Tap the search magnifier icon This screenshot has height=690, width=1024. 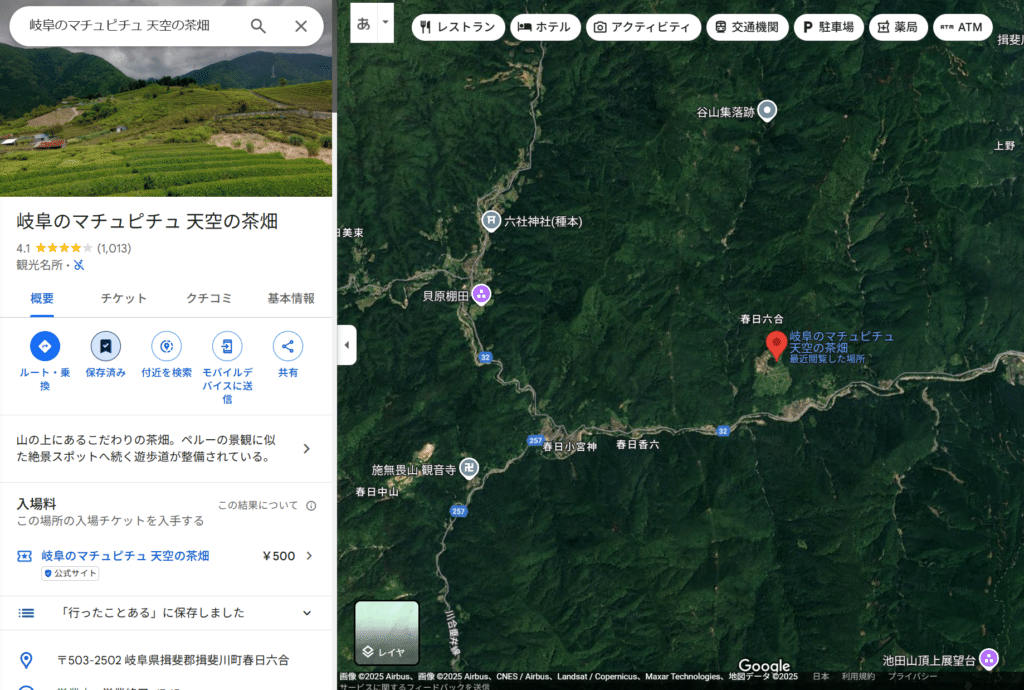[x=258, y=26]
